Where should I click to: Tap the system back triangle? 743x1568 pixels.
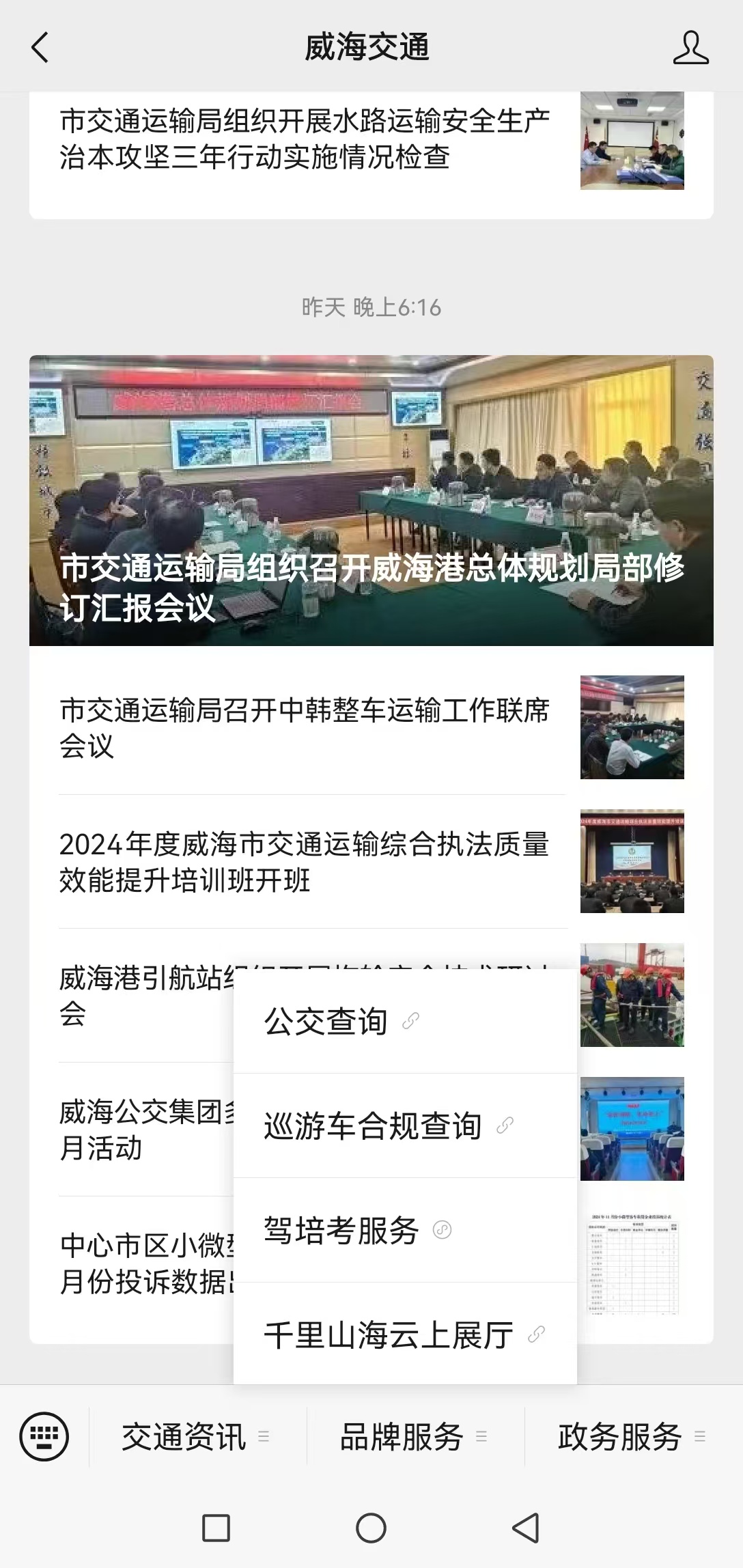pos(526,1528)
